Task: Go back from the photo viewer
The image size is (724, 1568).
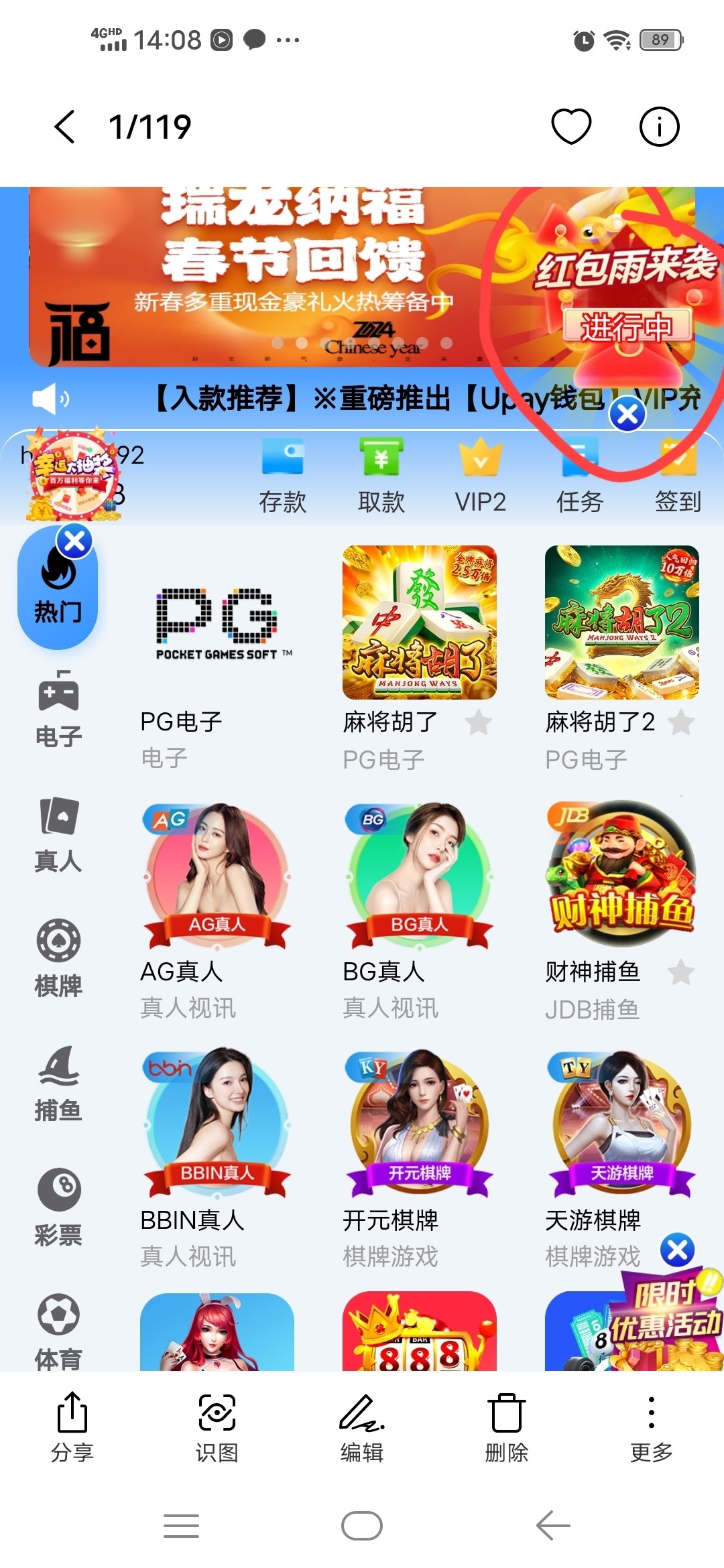Action: (65, 127)
